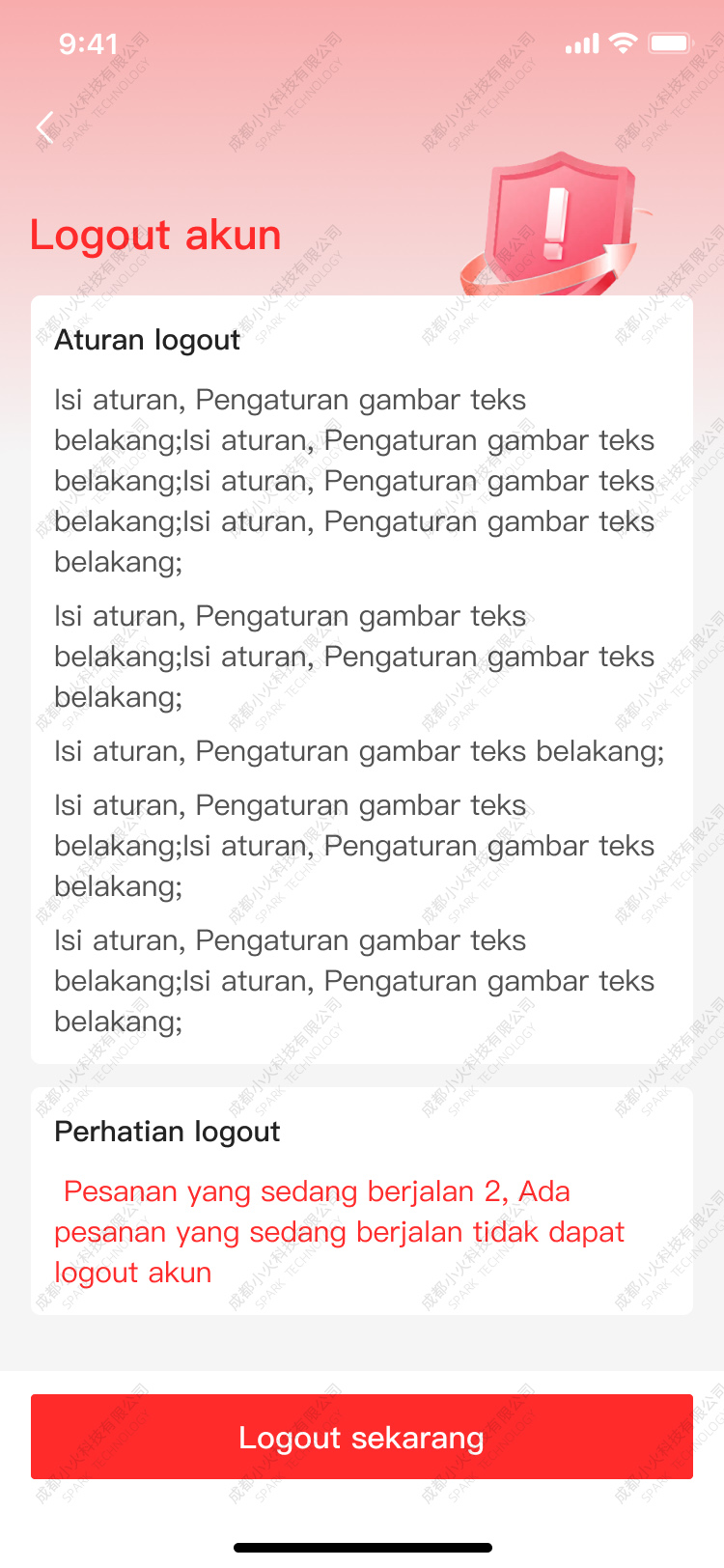Go back using the top-left arrow
724x1568 pixels.
(44, 127)
